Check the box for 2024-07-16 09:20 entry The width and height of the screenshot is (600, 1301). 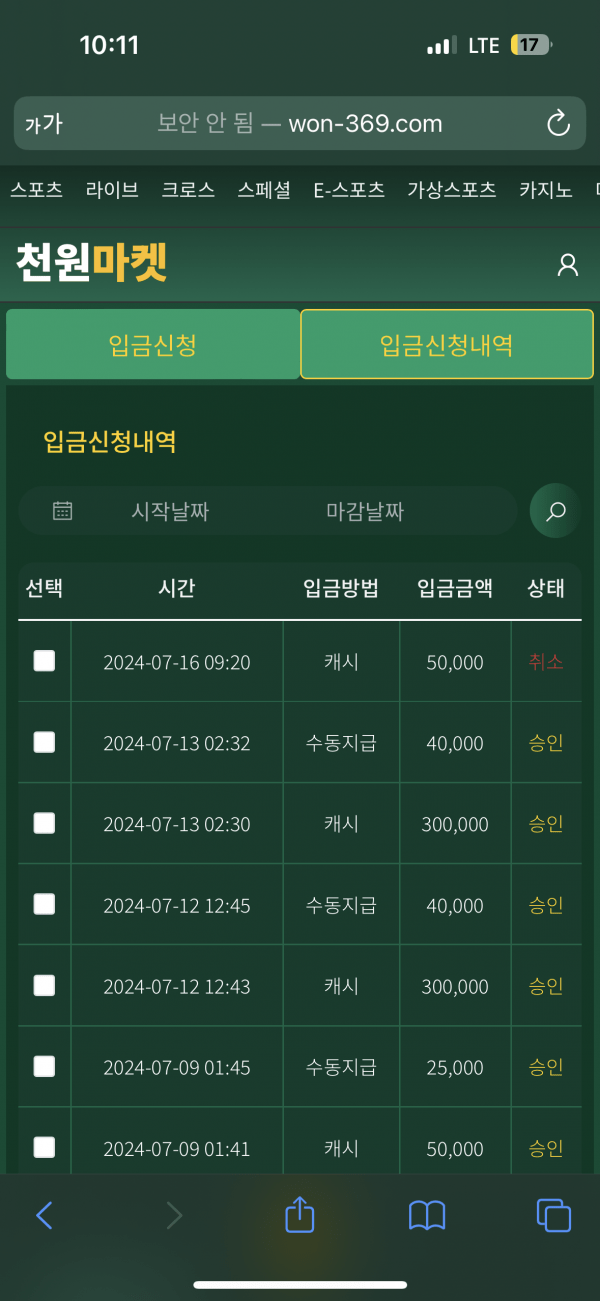pyautogui.click(x=44, y=660)
